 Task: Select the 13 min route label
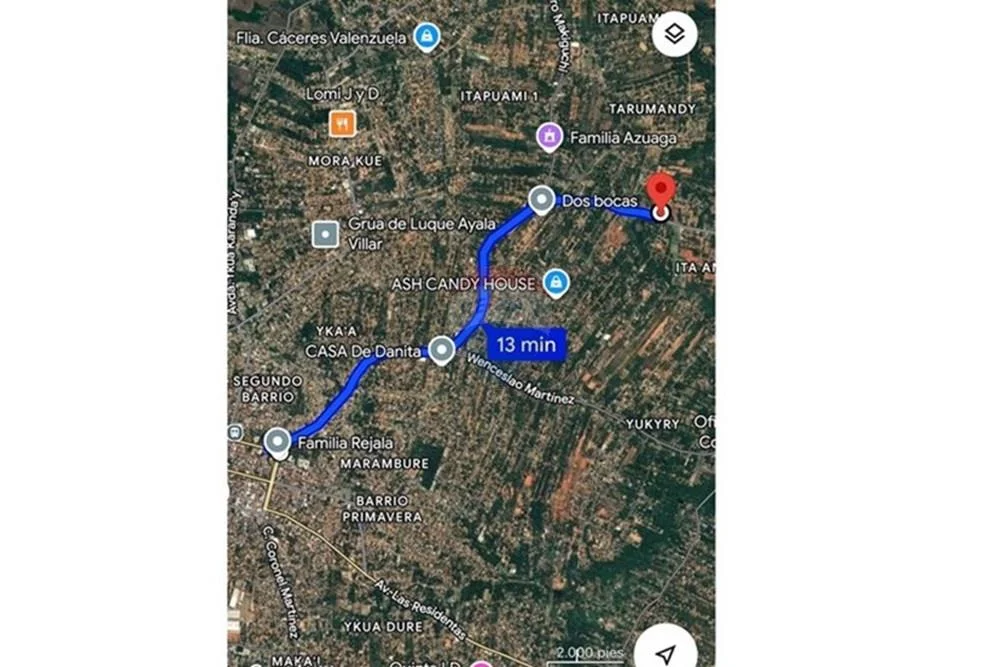[x=526, y=344]
